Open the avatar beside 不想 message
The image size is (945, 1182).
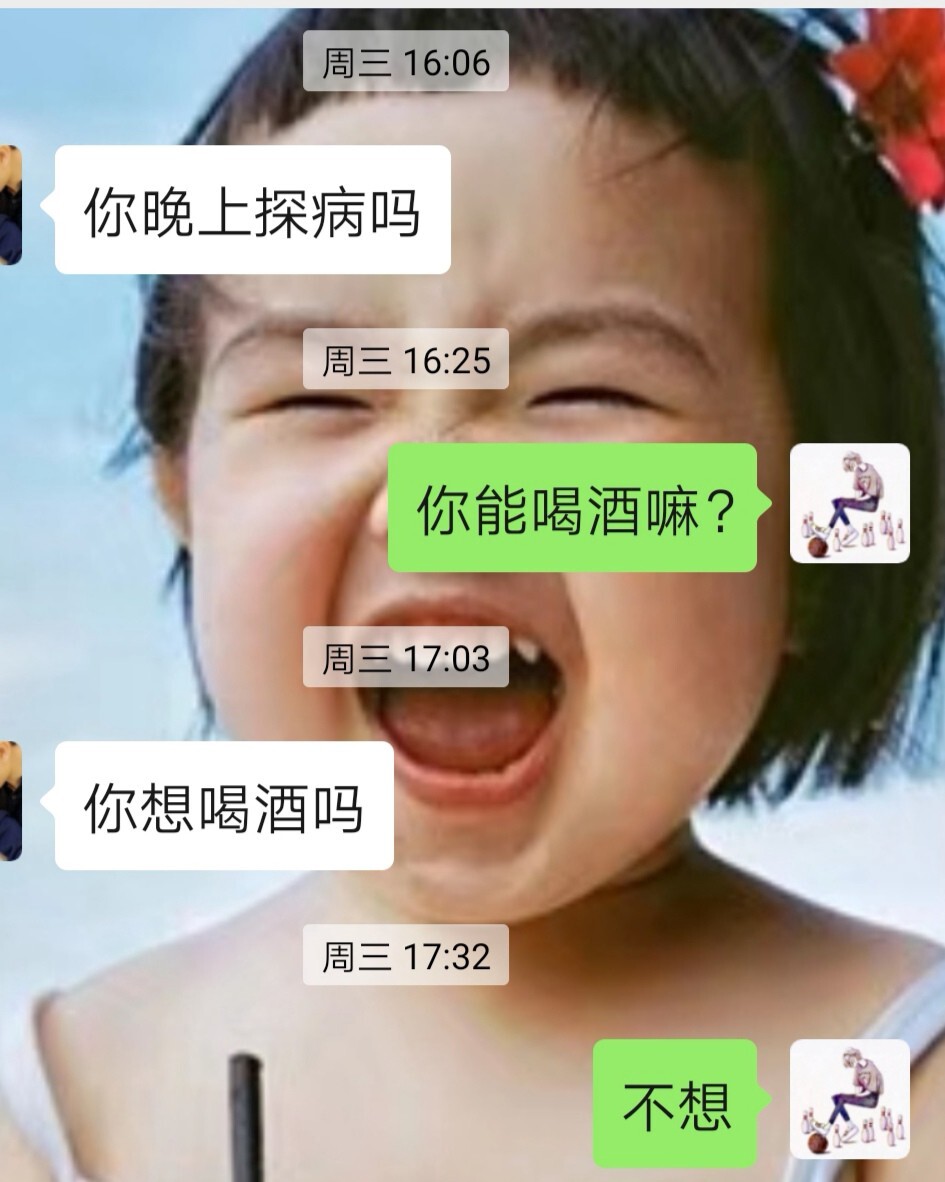(x=849, y=1099)
